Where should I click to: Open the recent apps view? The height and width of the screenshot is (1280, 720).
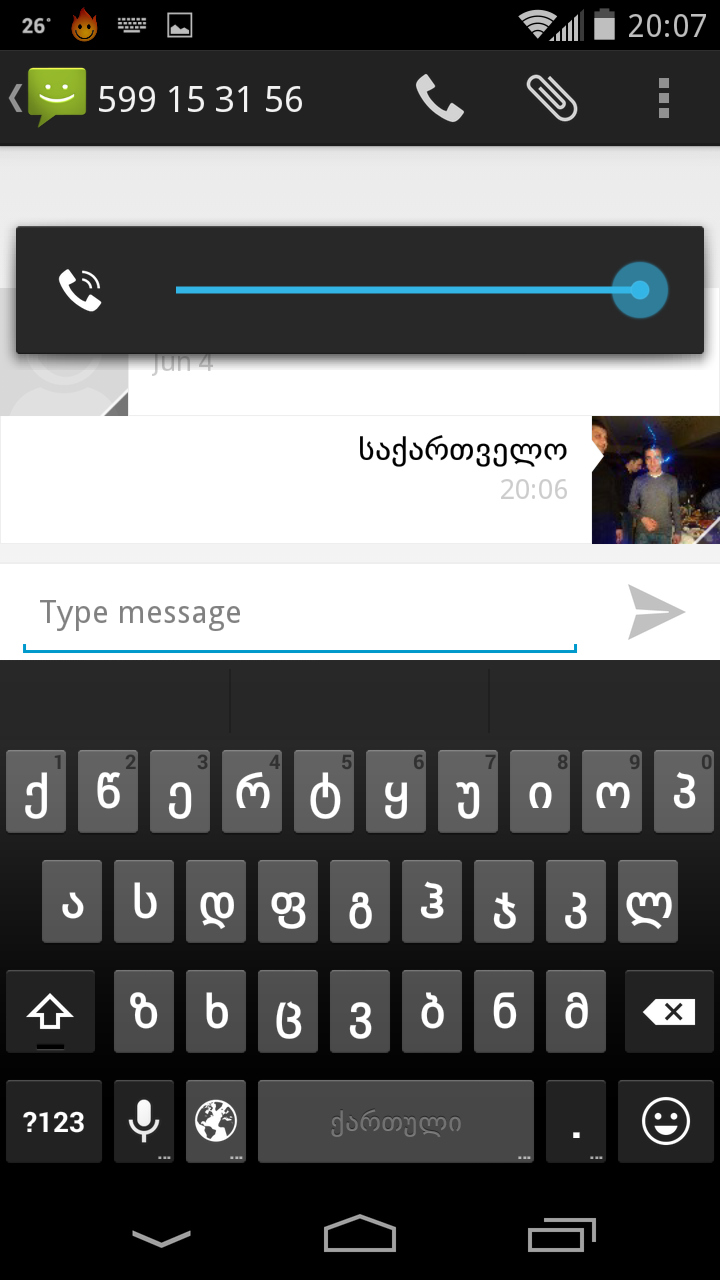561,1236
